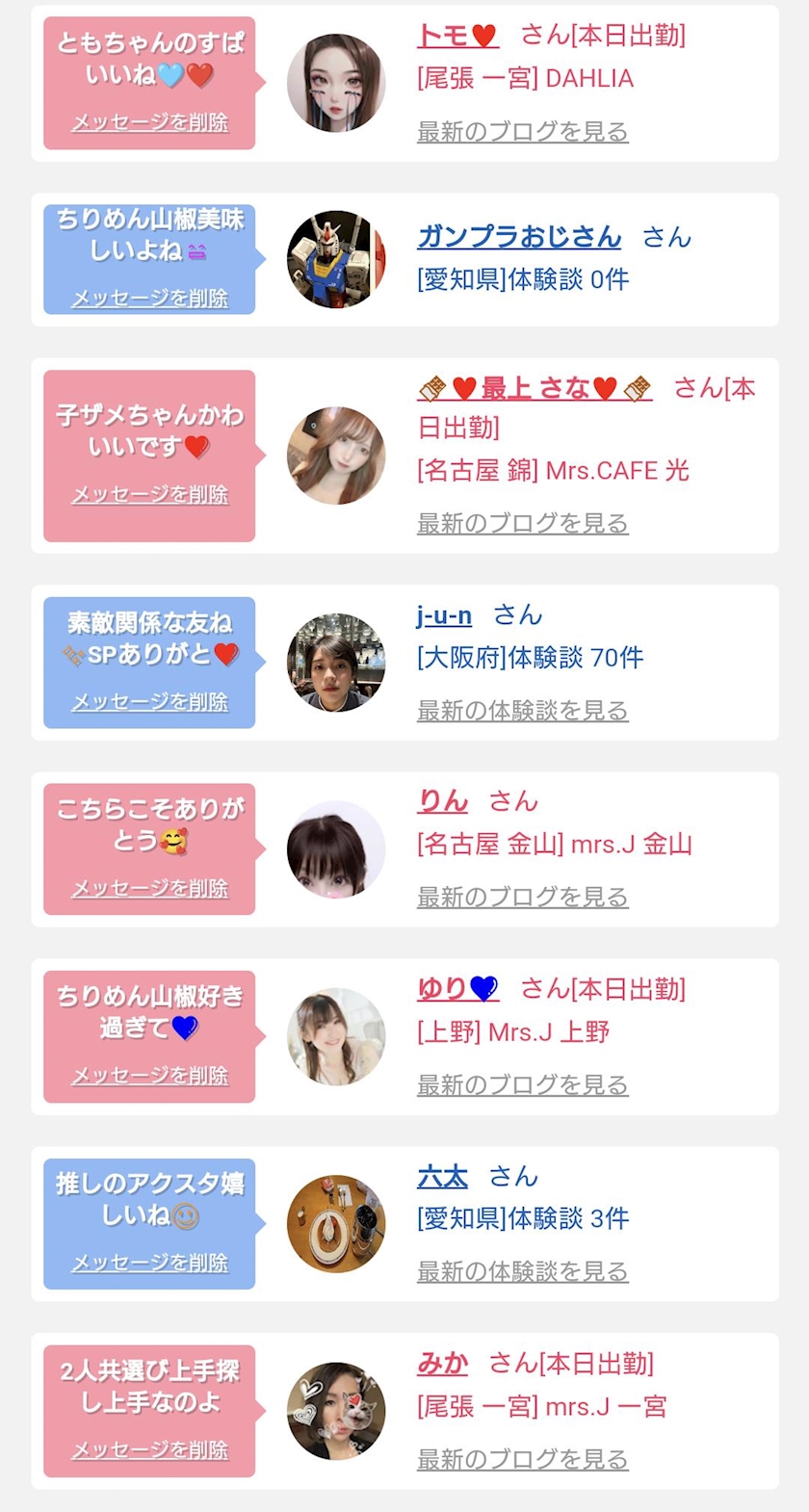View りん's latest blog

click(x=522, y=898)
